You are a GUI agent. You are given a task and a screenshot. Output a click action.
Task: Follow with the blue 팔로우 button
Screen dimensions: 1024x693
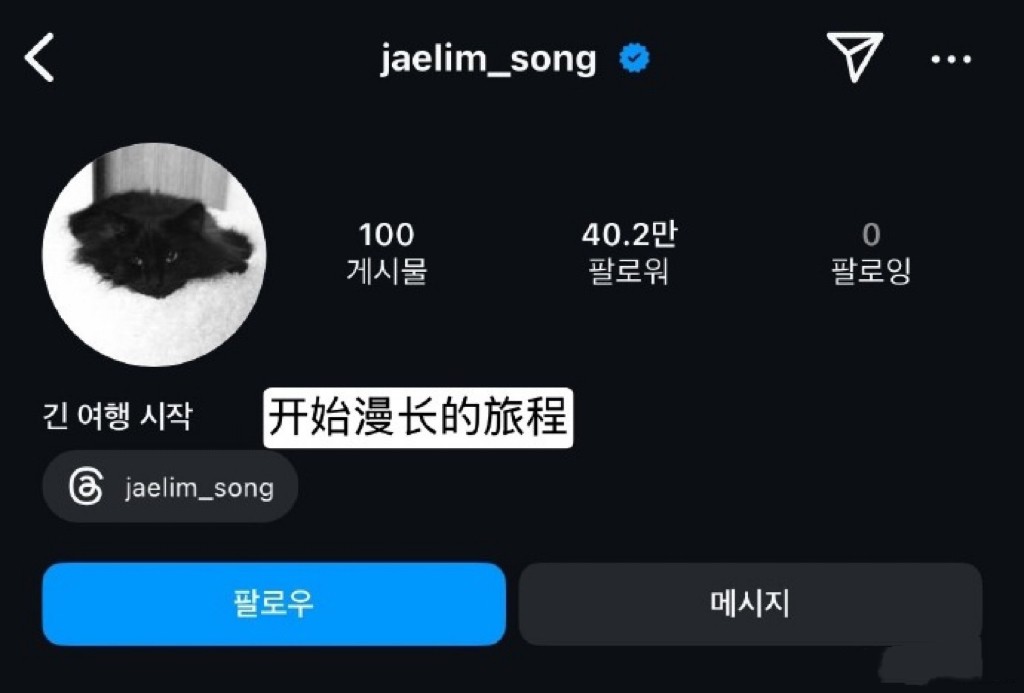pos(273,603)
